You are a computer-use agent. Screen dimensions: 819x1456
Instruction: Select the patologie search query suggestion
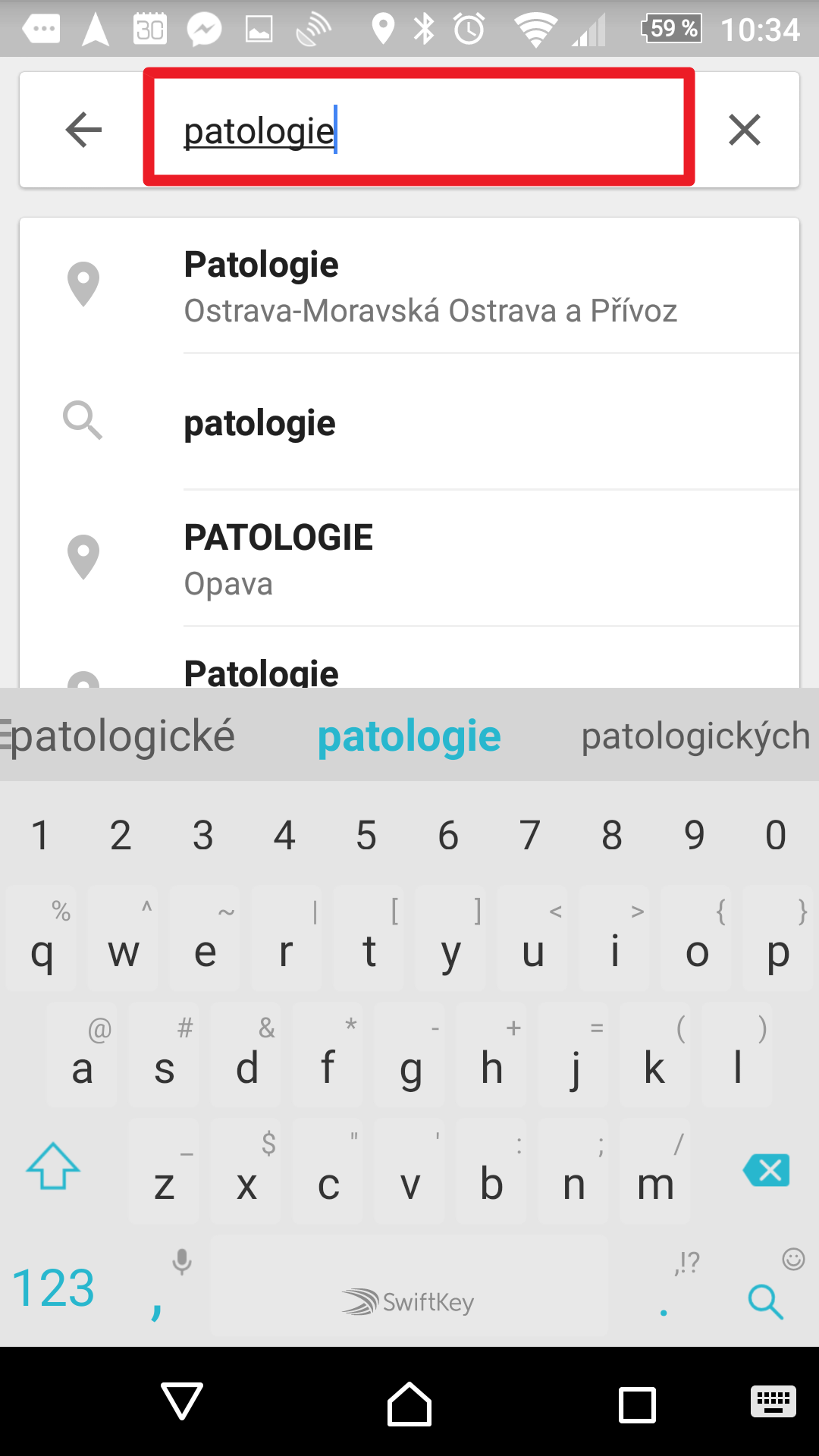point(409,422)
